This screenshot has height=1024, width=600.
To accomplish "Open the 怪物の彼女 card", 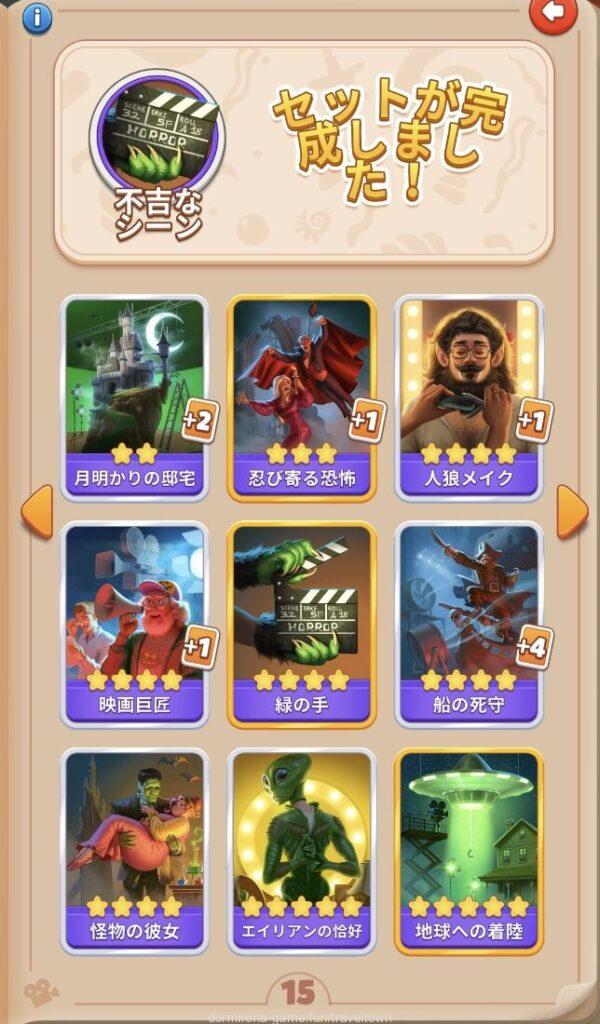I will click(136, 850).
